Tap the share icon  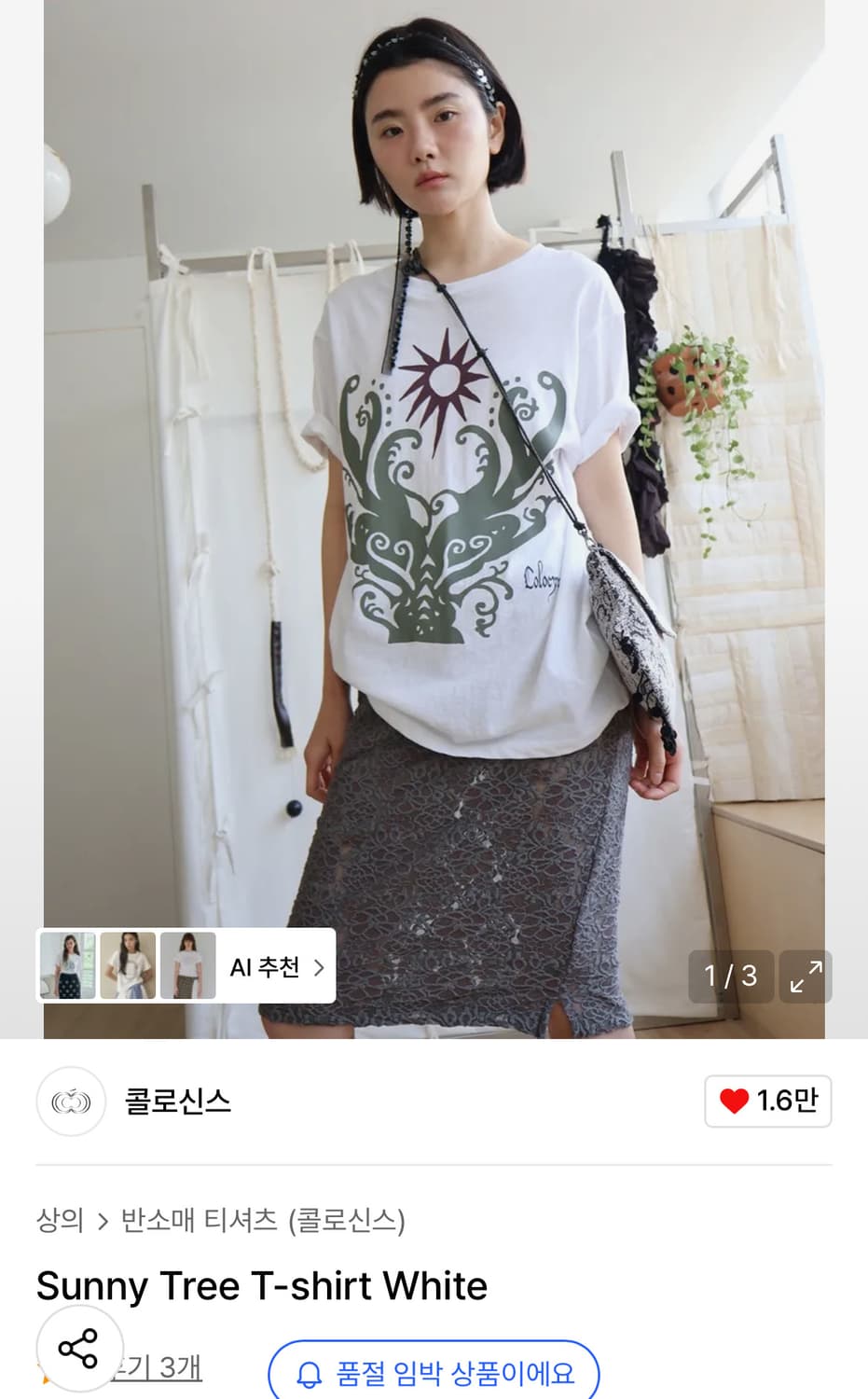pos(79,1347)
